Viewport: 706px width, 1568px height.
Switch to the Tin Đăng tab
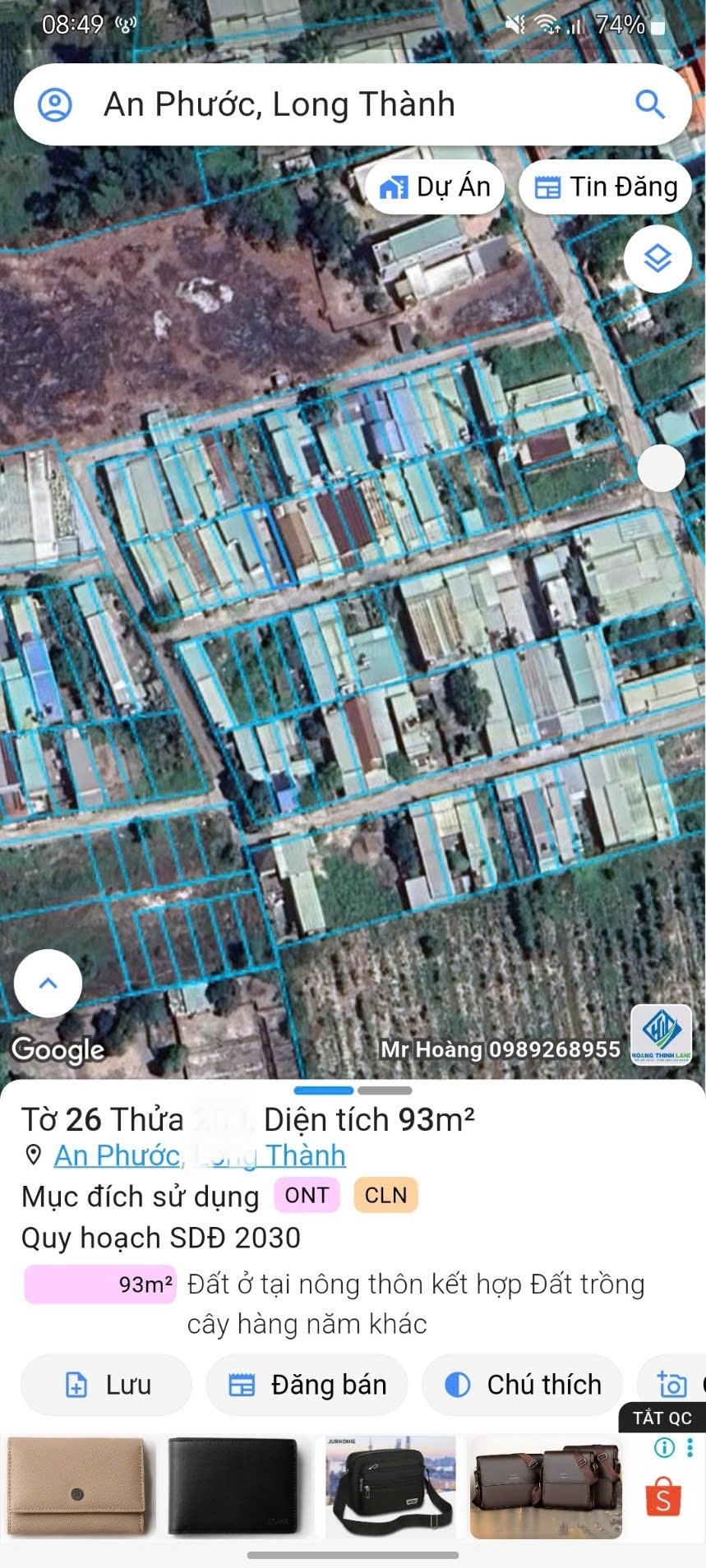pyautogui.click(x=605, y=186)
